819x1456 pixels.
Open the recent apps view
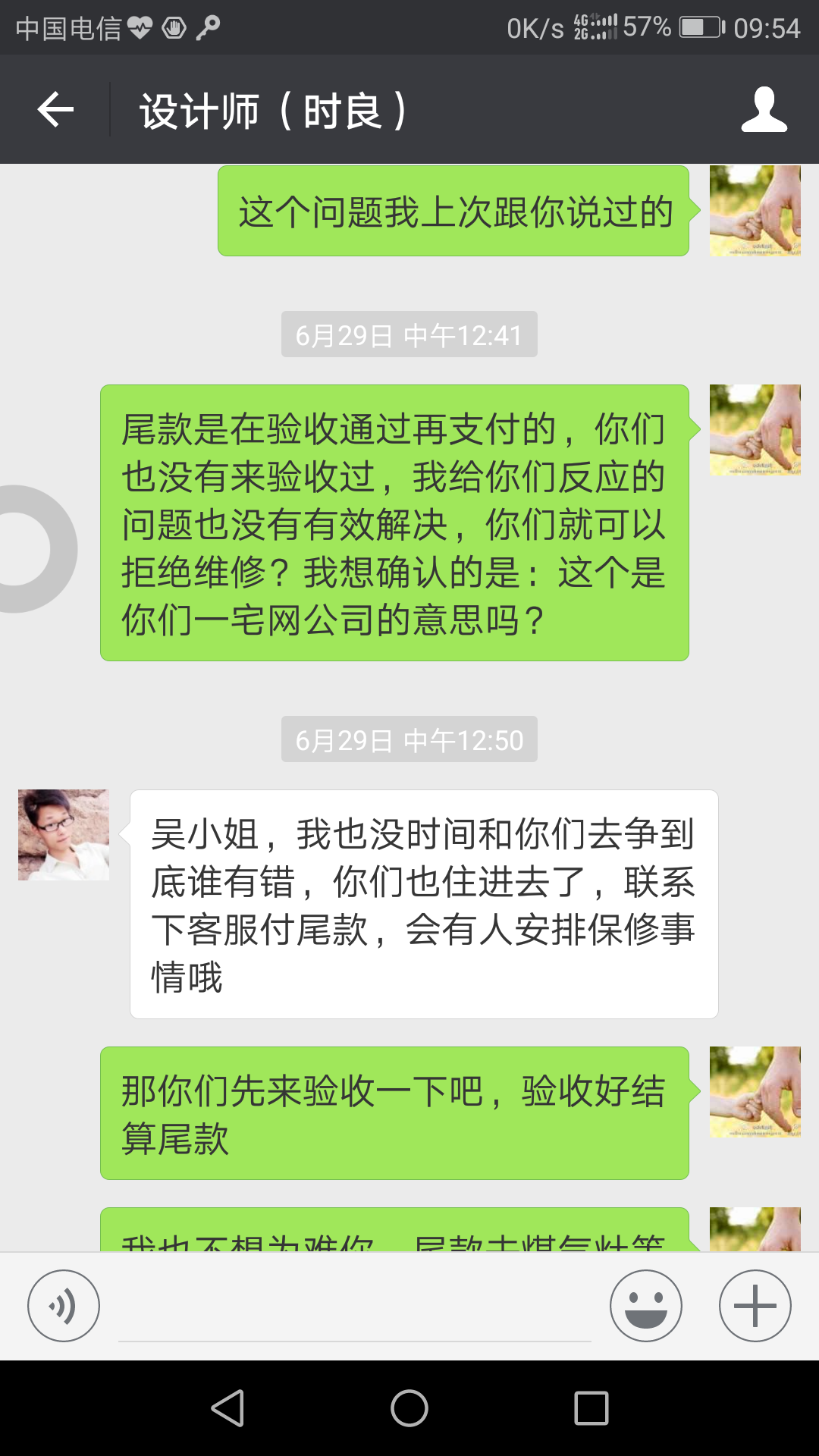pos(591,1408)
